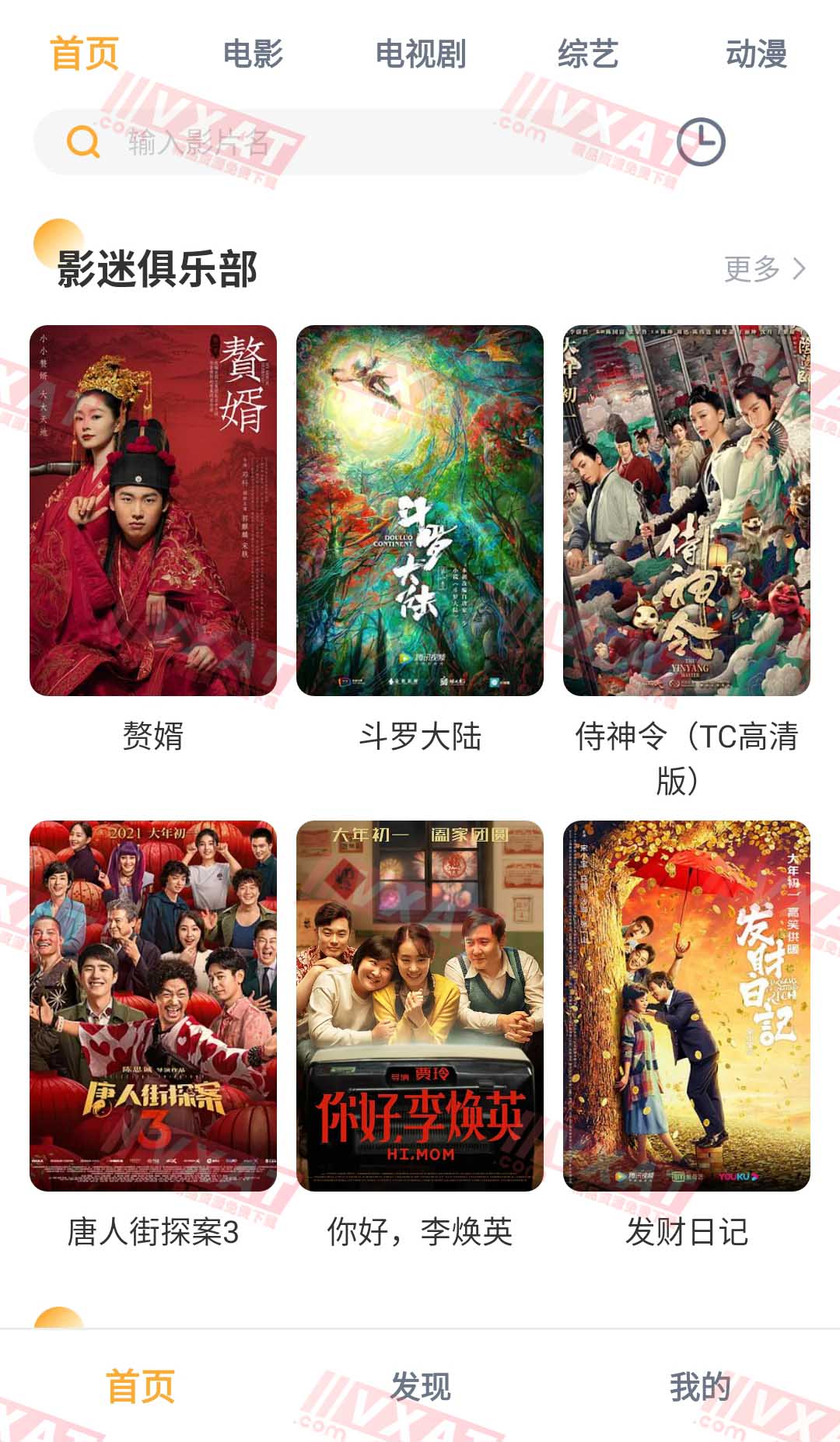840x1442 pixels.
Task: Open the 赘婿 poster card
Action: [153, 510]
